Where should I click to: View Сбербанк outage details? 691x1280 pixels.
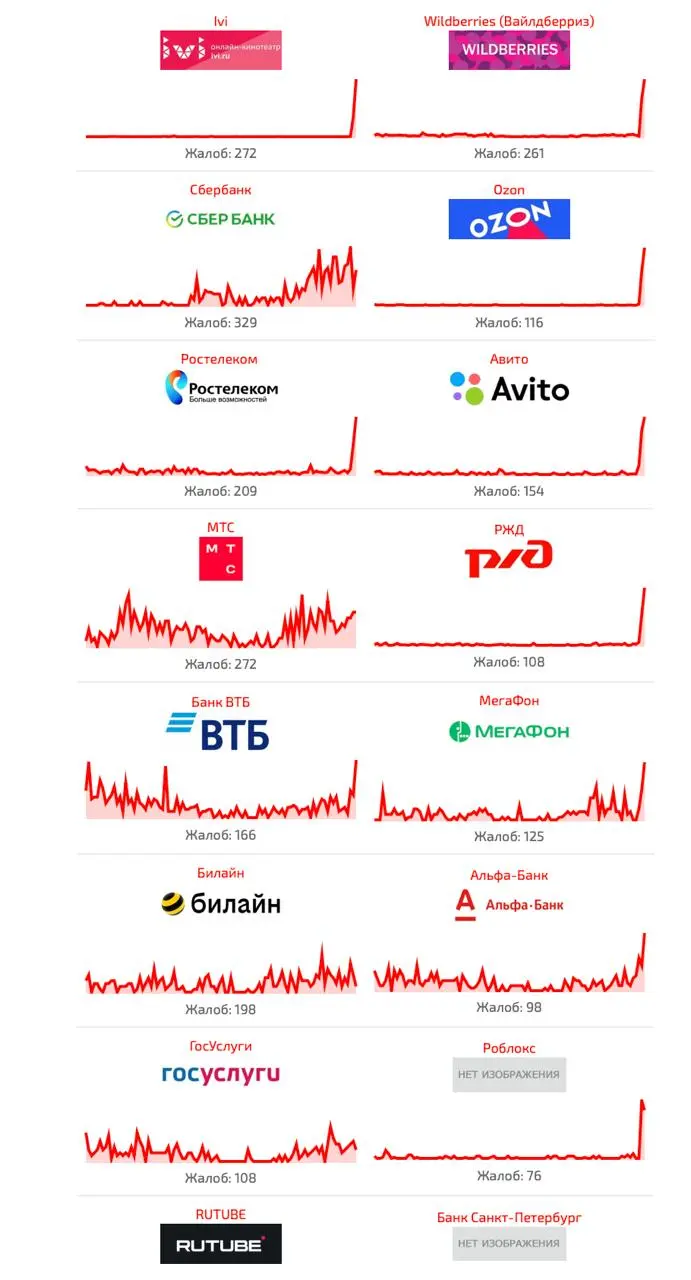[221, 256]
